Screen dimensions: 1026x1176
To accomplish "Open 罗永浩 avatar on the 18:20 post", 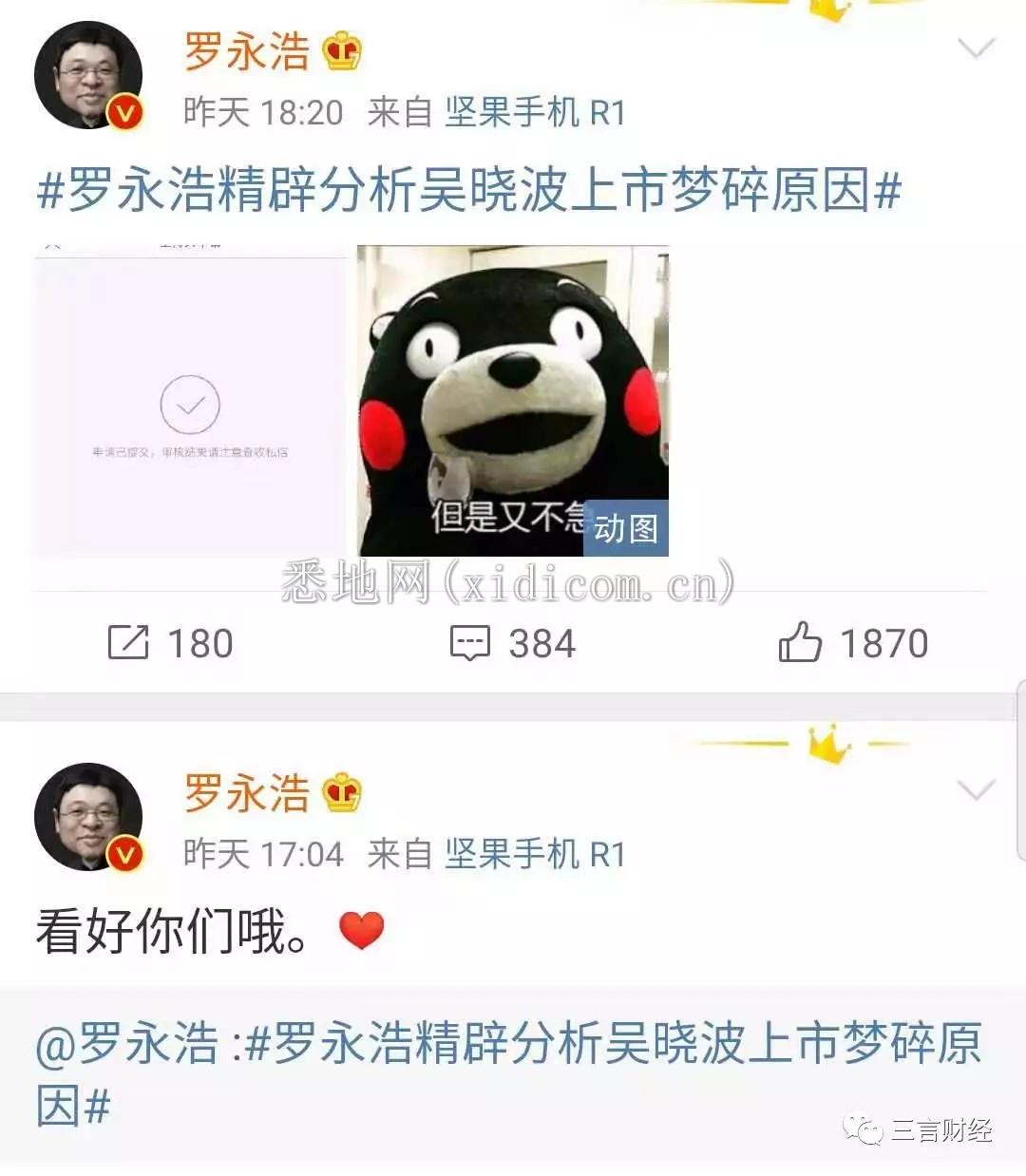I will 88,76.
